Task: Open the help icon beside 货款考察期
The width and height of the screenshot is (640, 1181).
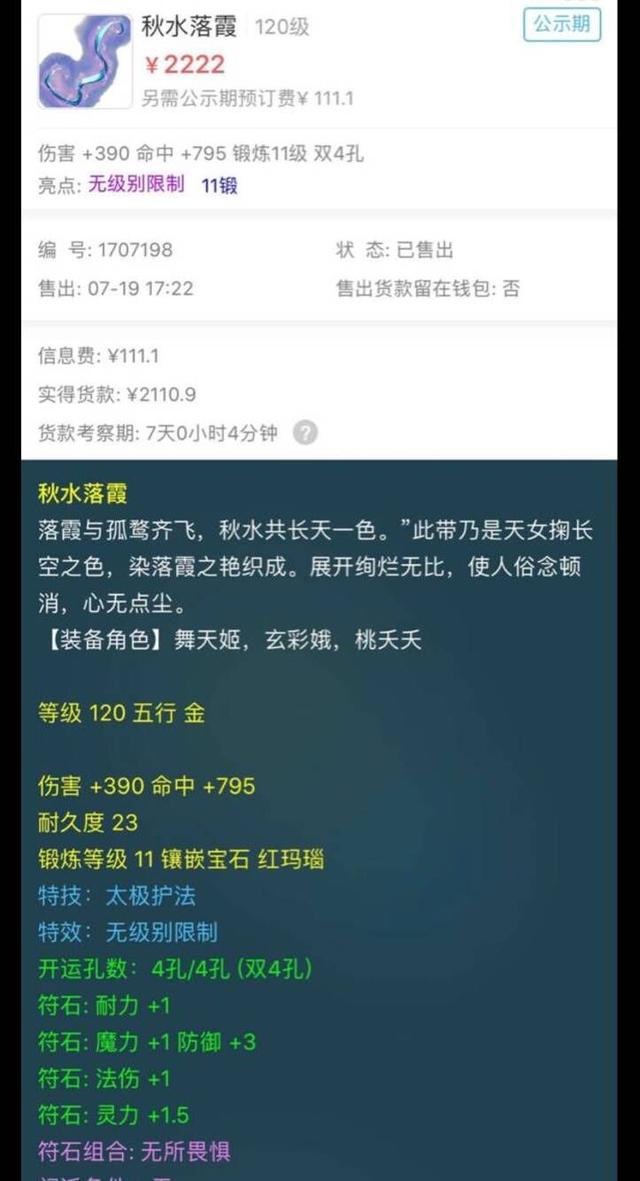Action: 305,433
